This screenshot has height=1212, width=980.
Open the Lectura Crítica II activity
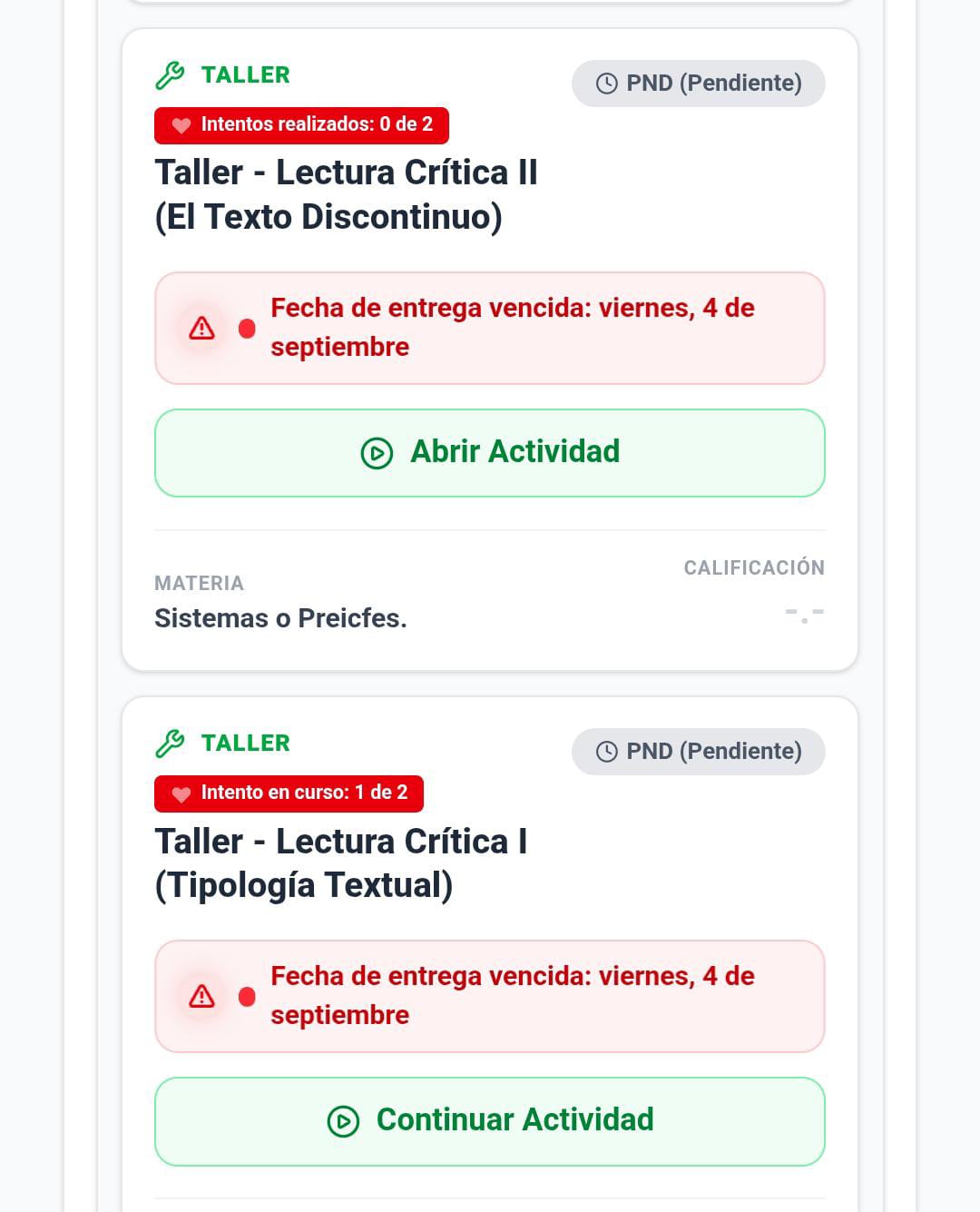pos(490,452)
